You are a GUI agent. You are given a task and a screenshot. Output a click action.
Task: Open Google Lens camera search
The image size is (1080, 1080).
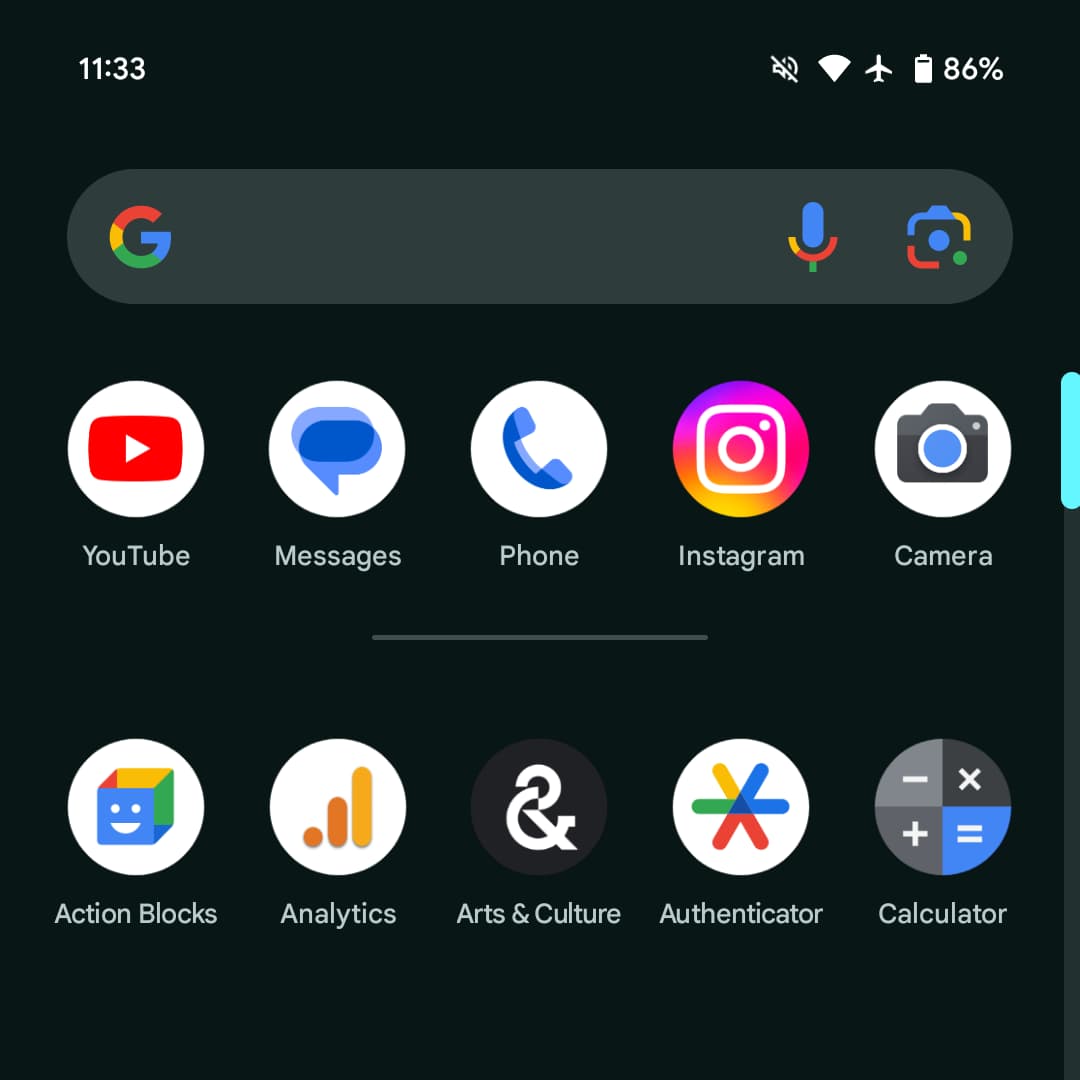[x=938, y=237]
